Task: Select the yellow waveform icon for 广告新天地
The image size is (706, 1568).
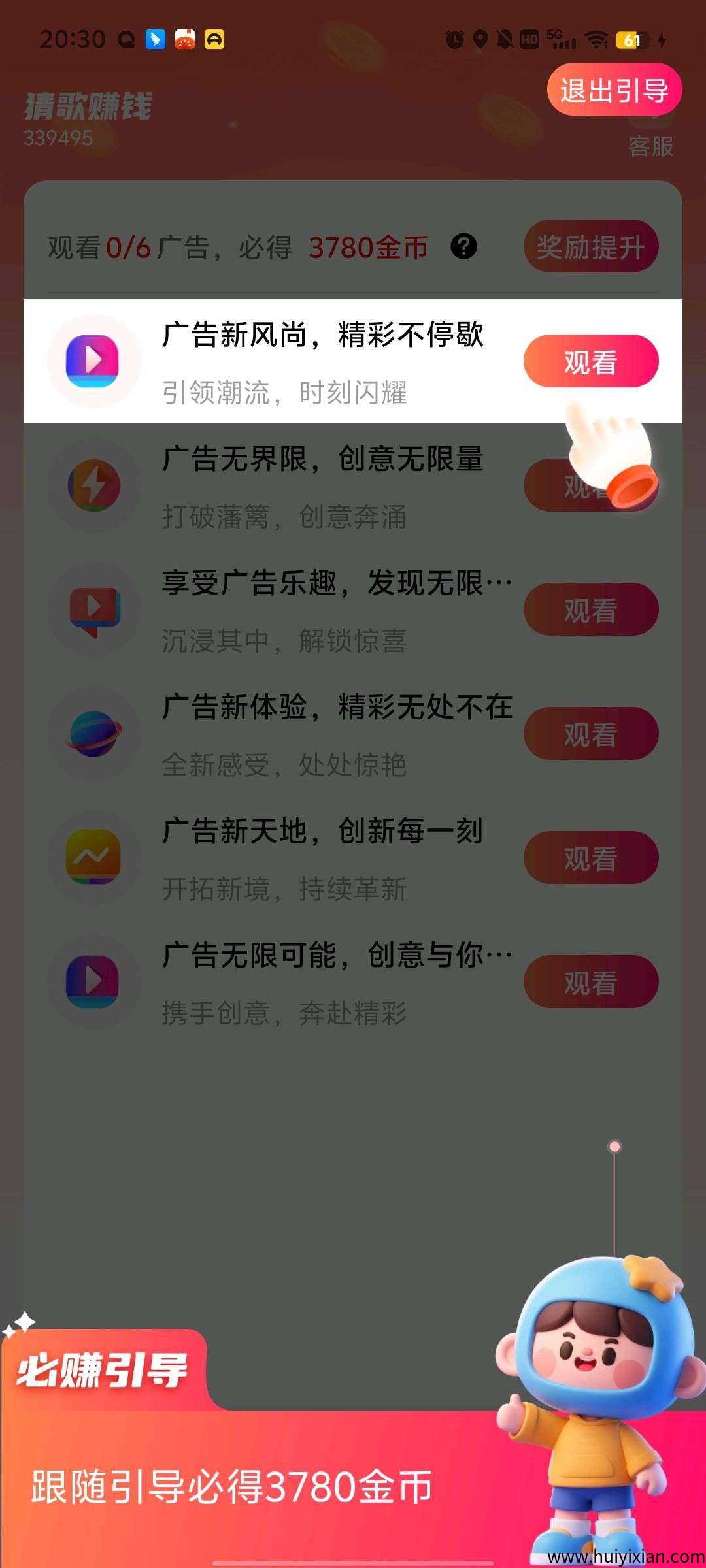Action: (x=95, y=858)
